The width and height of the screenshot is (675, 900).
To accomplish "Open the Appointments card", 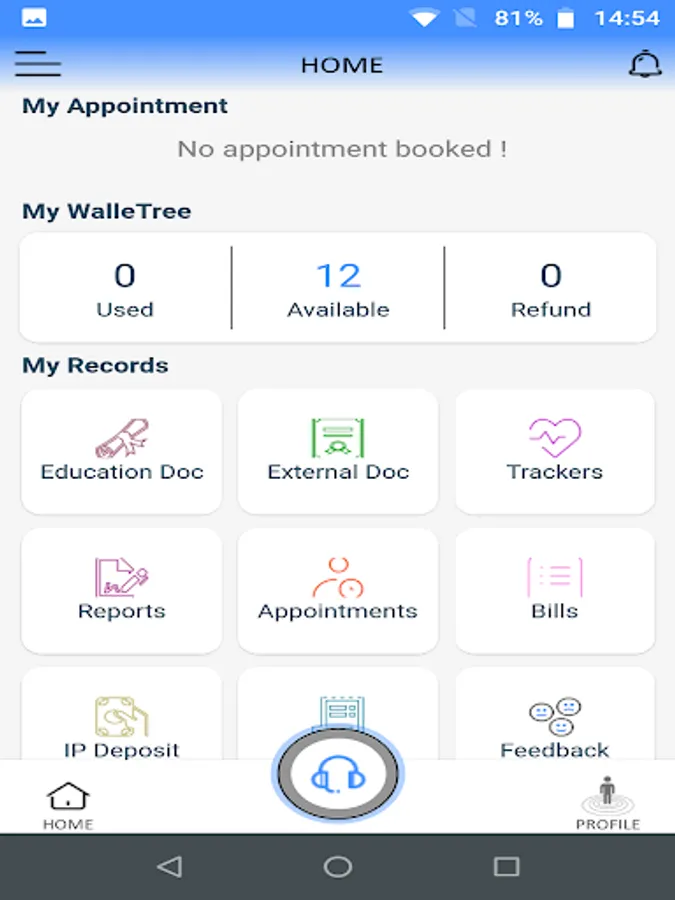I will pos(338,591).
